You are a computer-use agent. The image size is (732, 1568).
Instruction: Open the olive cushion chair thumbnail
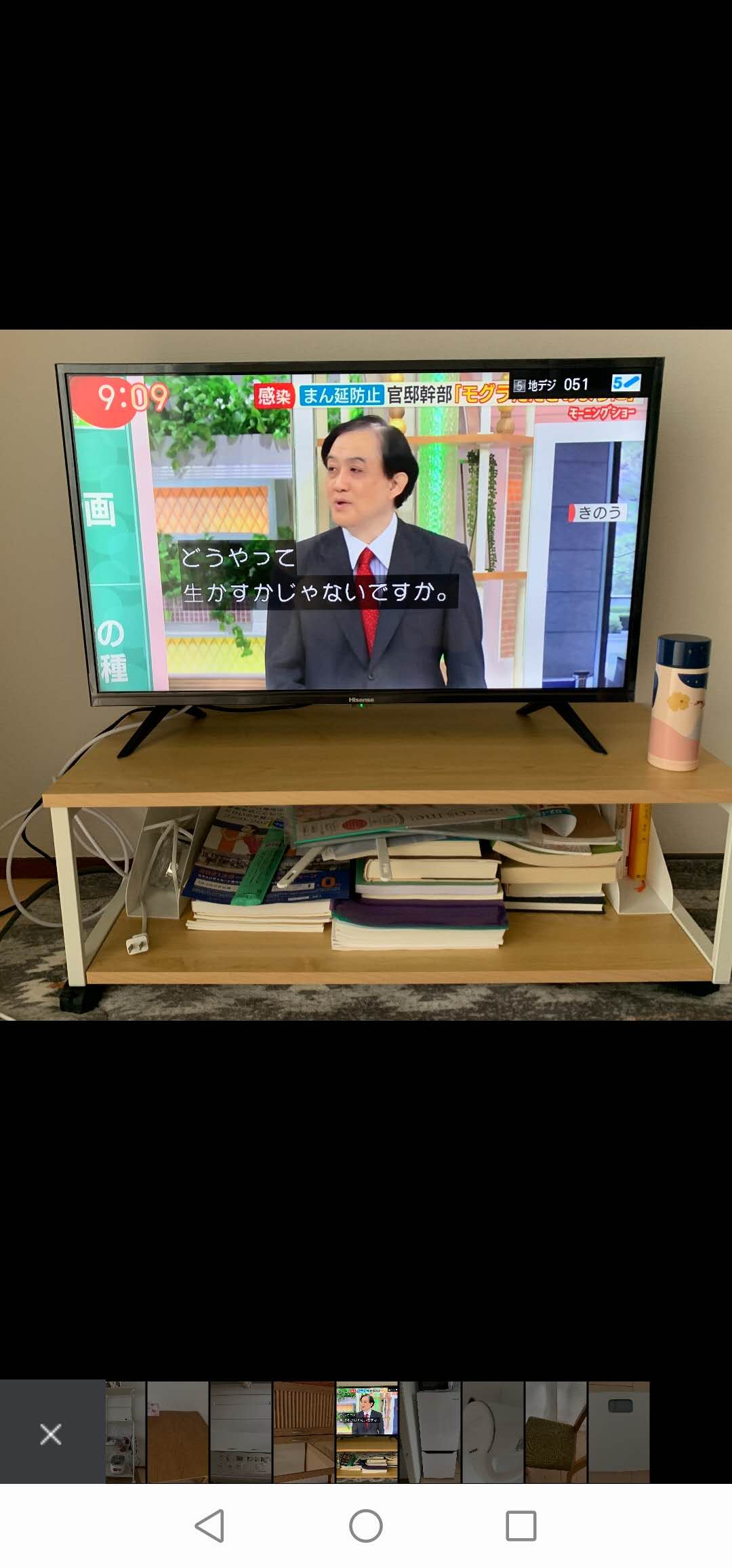[x=556, y=1432]
